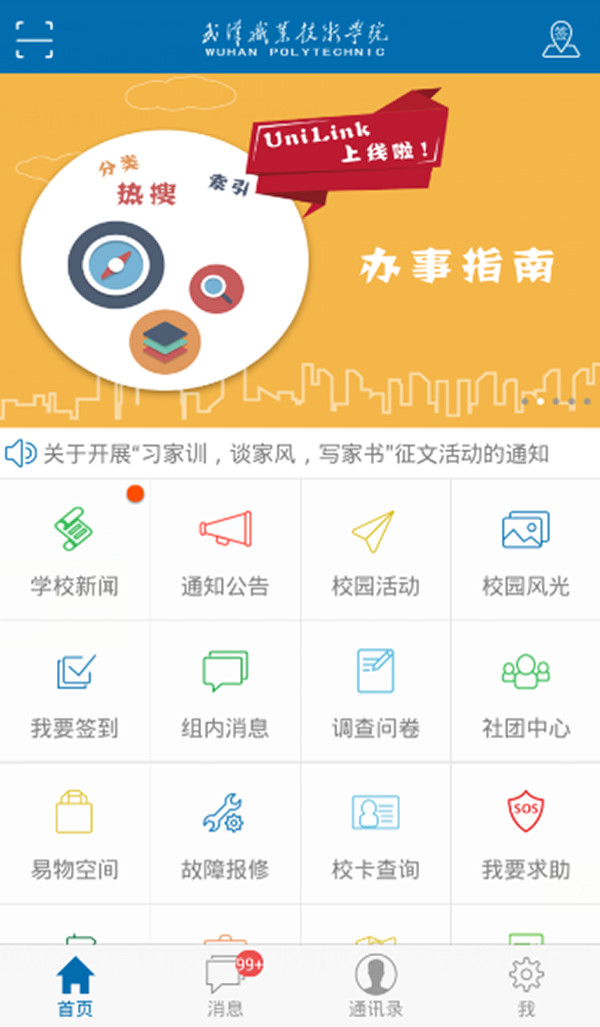Switch to the 首页 home tab
Viewport: 600px width, 1027px height.
[x=75, y=986]
